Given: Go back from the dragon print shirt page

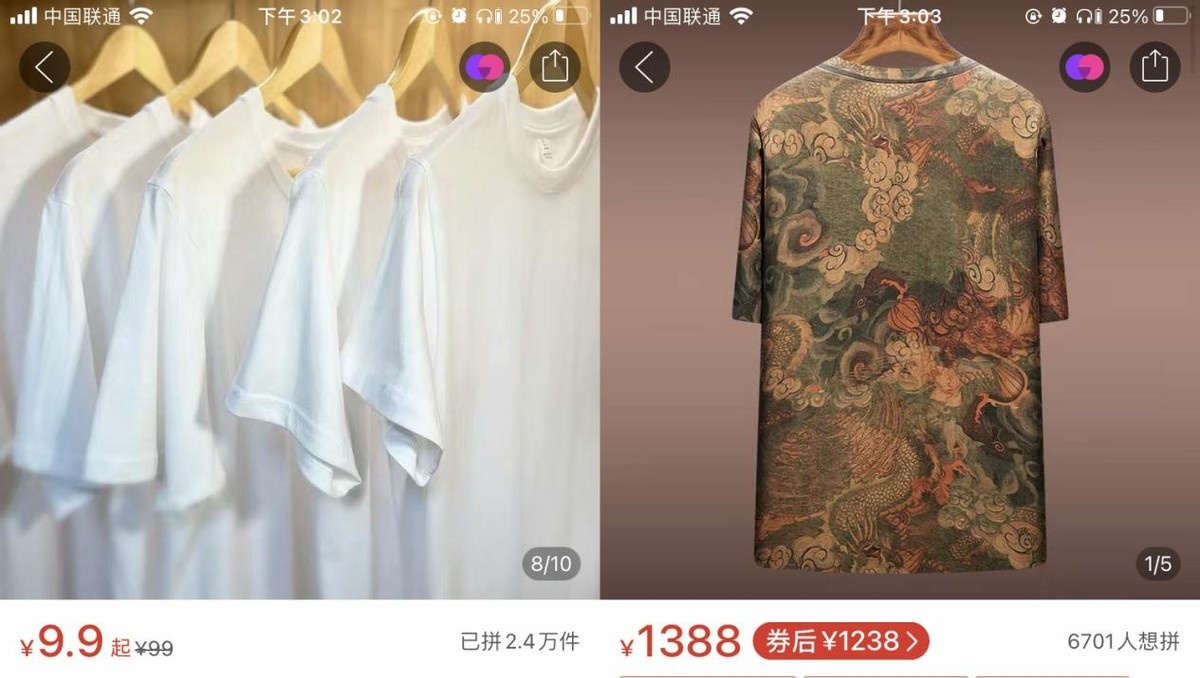Looking at the screenshot, I should click(x=644, y=67).
